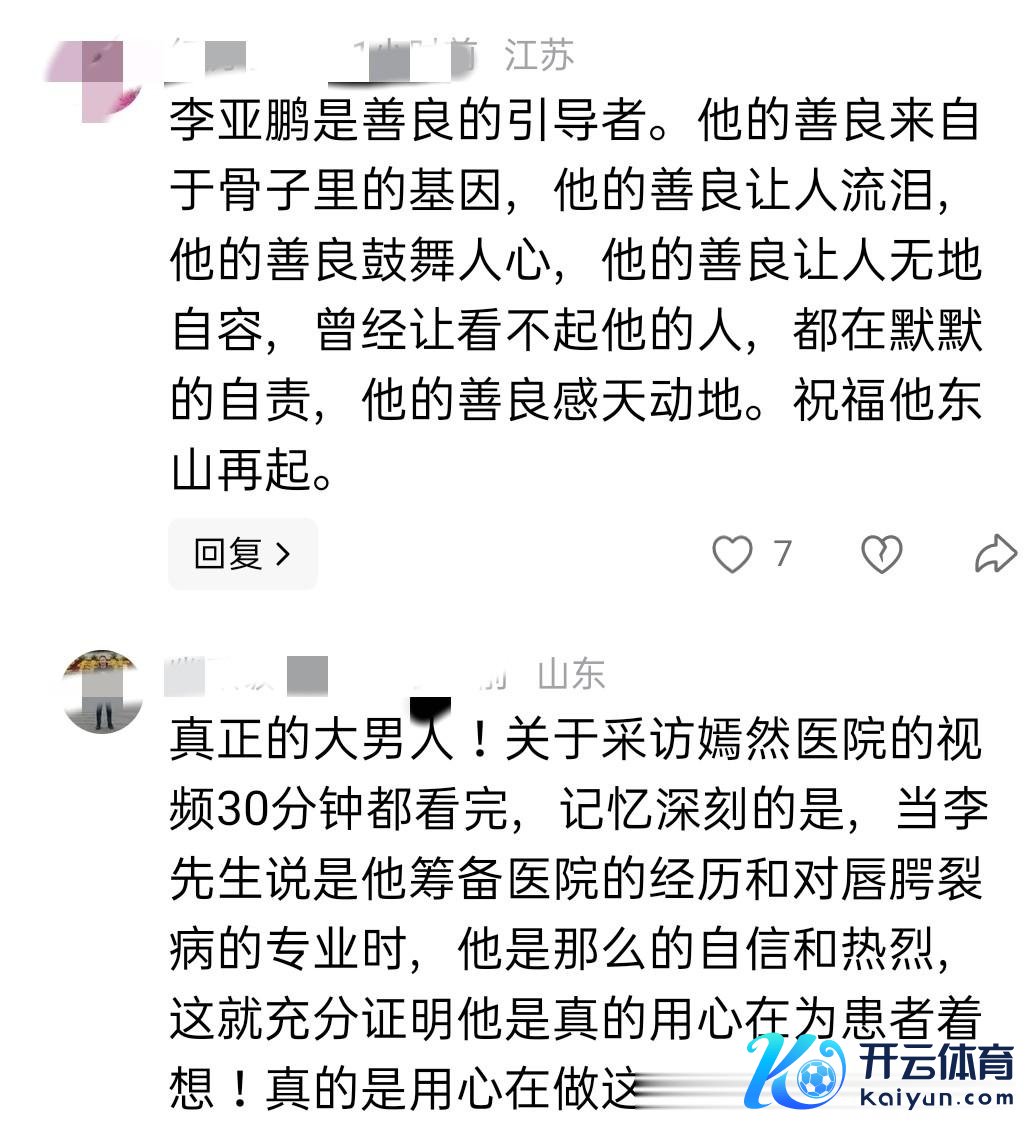Like the comment about 李亚鹏 being kind
1029x1131 pixels.
pos(732,554)
